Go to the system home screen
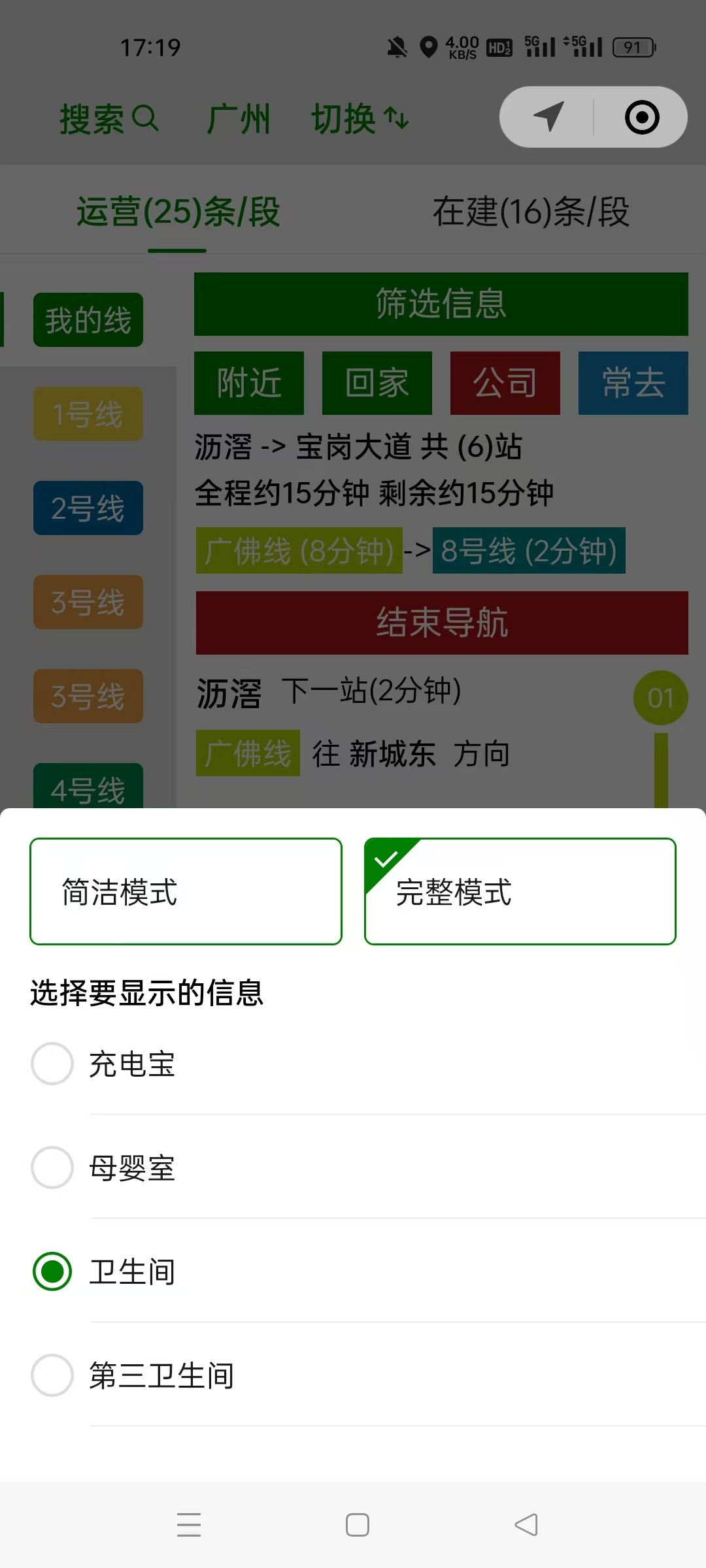The height and width of the screenshot is (1568, 706). (358, 1525)
